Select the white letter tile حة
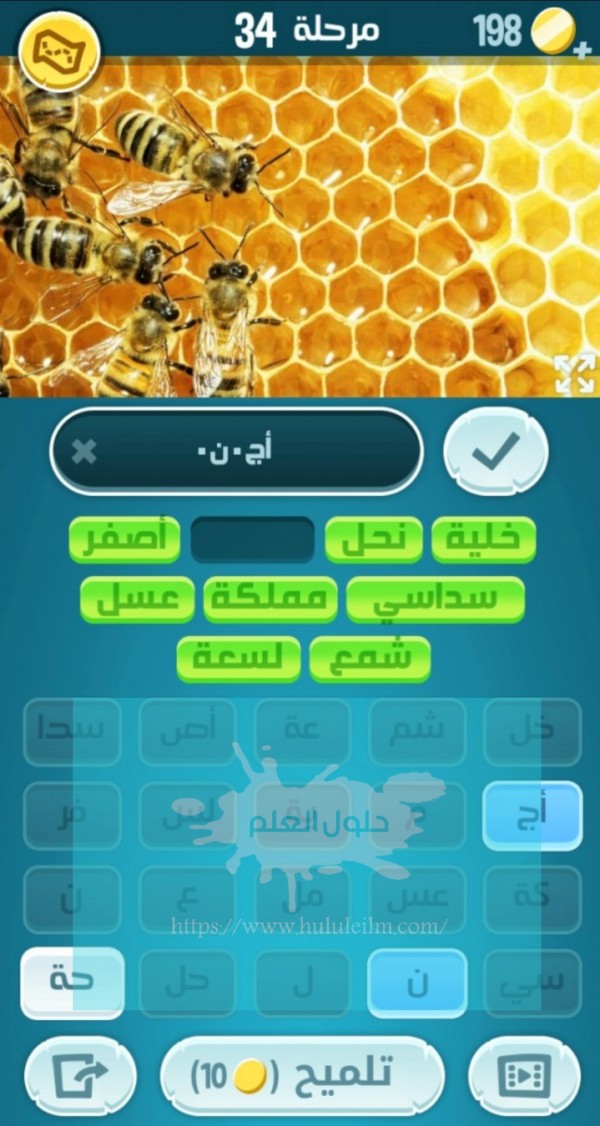600x1126 pixels. pos(72,982)
